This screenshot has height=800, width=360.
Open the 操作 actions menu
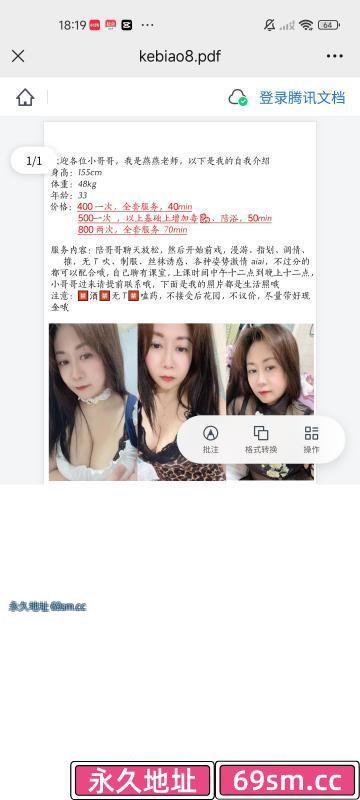(x=311, y=439)
